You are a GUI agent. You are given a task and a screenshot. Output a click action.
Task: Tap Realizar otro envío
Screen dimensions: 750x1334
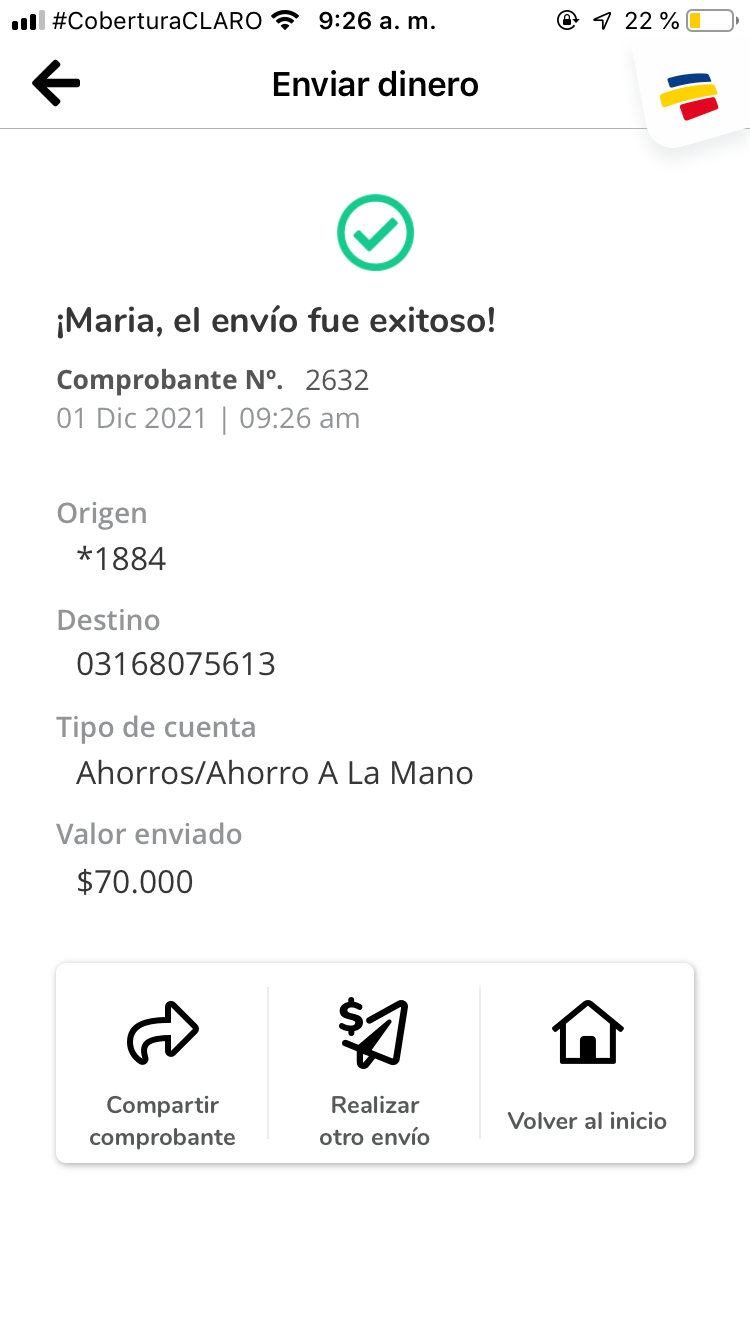pyautogui.click(x=374, y=1063)
